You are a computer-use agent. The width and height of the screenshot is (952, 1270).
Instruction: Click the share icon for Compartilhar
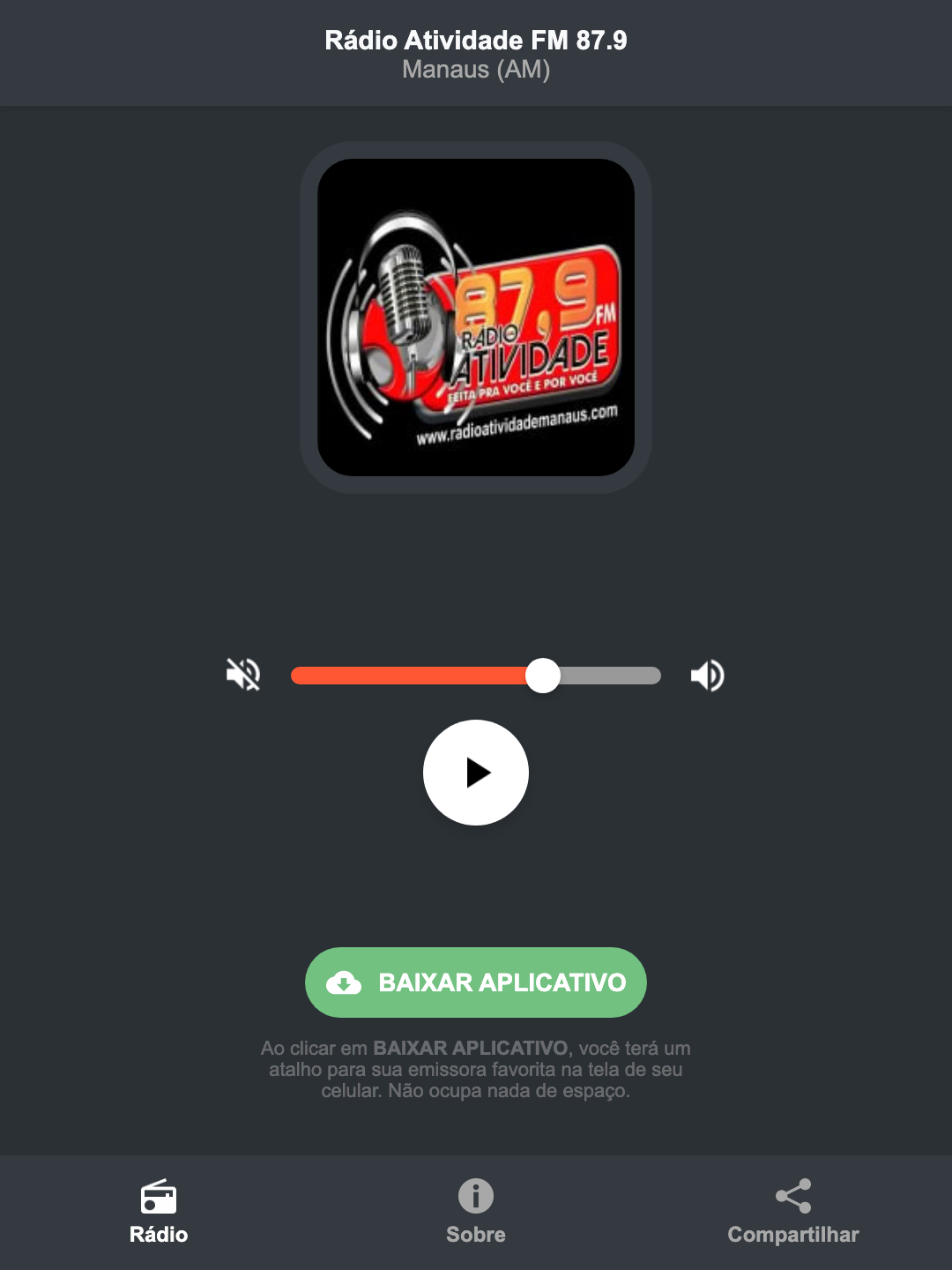click(x=792, y=1195)
